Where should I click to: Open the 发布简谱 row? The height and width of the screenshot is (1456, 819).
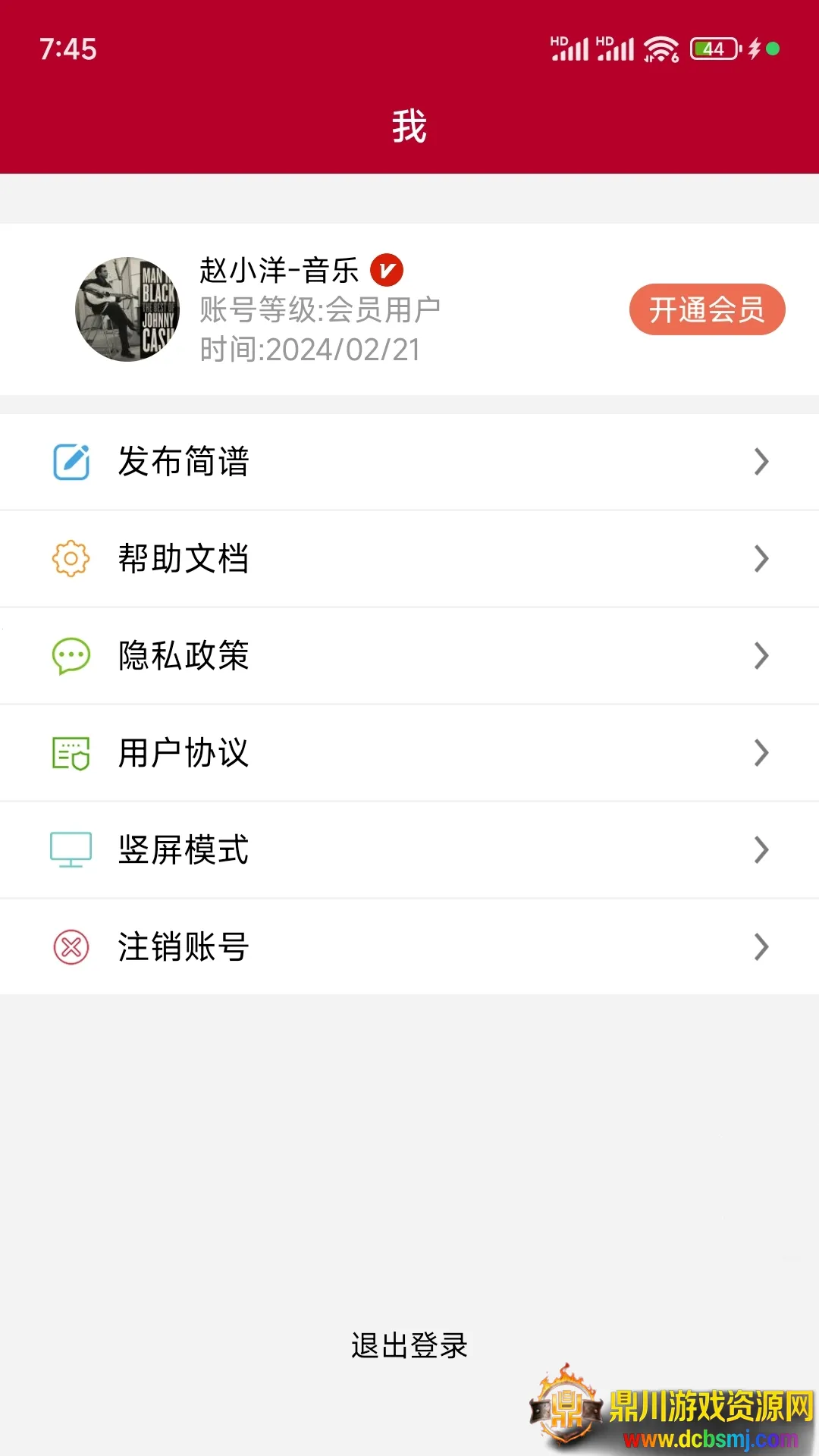[409, 462]
